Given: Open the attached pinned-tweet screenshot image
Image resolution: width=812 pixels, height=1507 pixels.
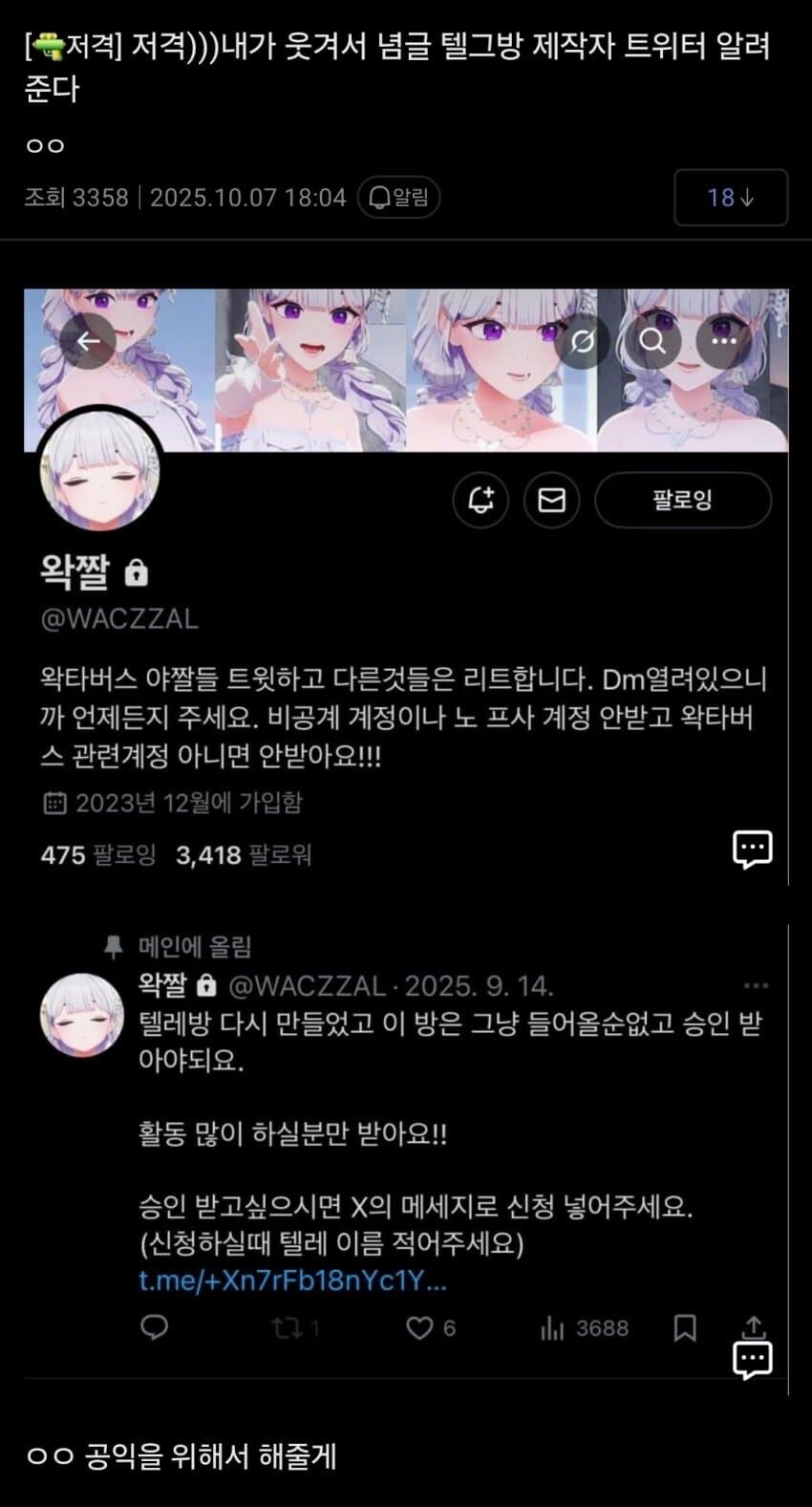Looking at the screenshot, I should pyautogui.click(x=405, y=1147).
